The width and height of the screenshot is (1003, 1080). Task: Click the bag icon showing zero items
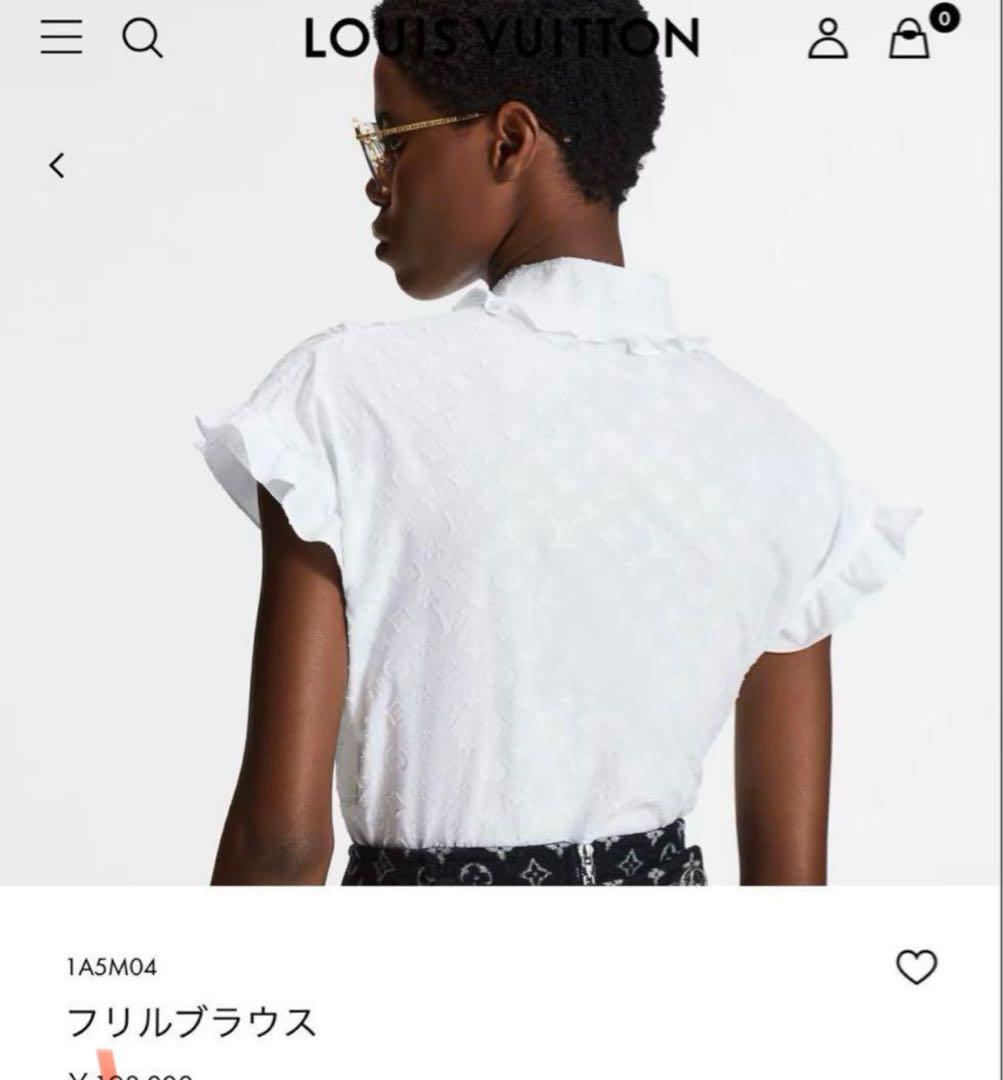(x=910, y=42)
